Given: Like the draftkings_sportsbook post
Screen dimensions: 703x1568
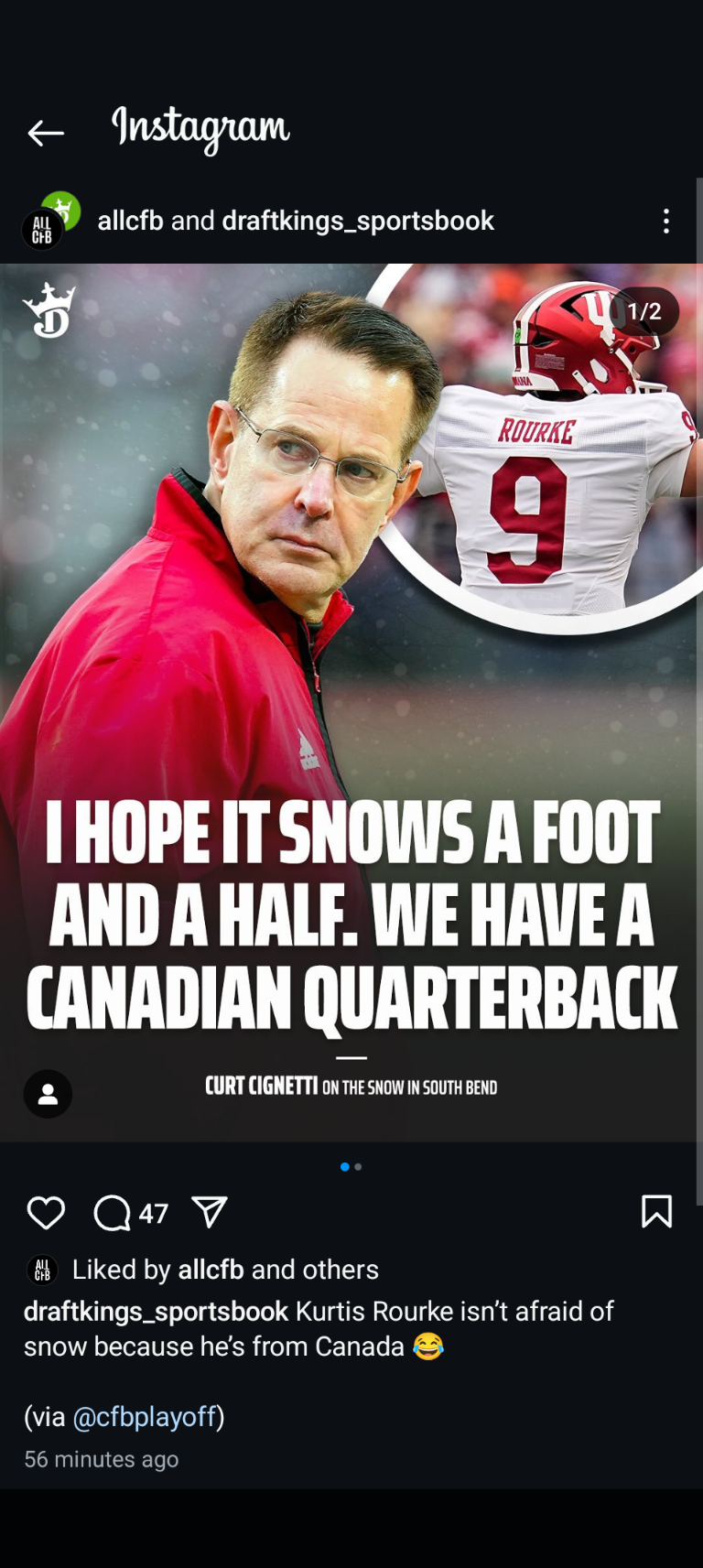Looking at the screenshot, I should (46, 1212).
